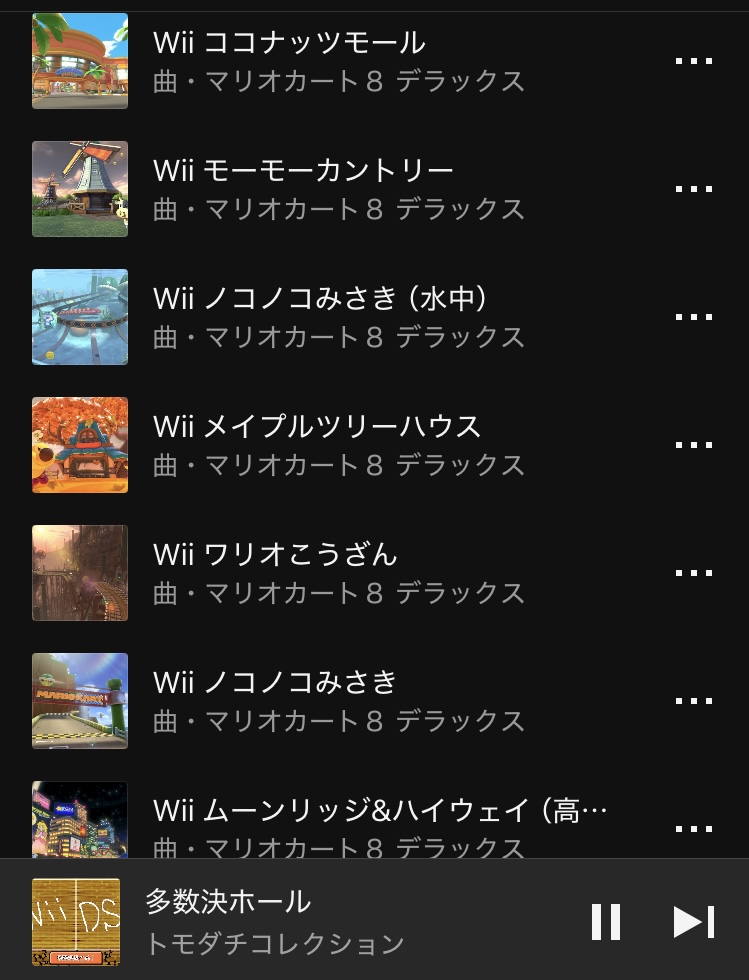
Task: Open more options for Wii ノコノコみさき without 水中
Action: pyautogui.click(x=693, y=701)
